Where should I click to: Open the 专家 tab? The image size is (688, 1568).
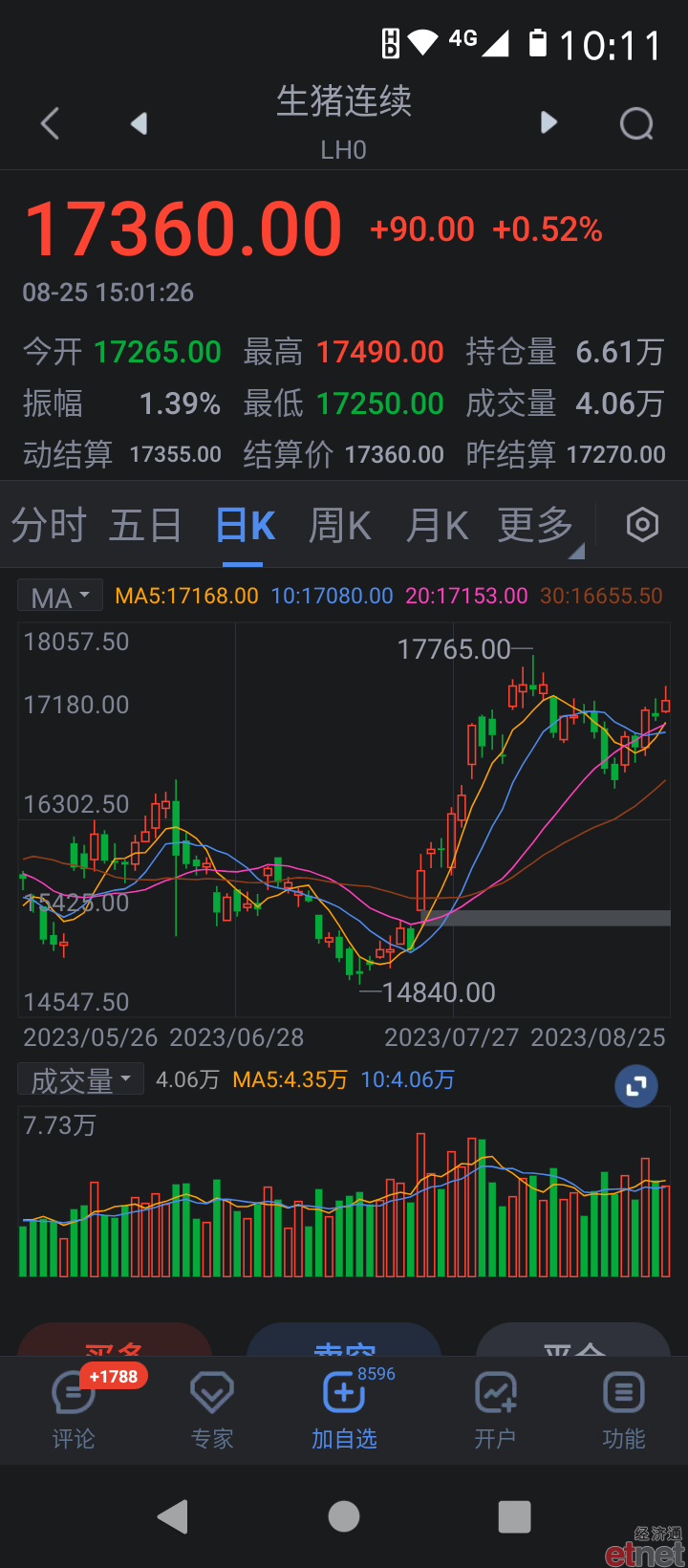pos(212,1410)
